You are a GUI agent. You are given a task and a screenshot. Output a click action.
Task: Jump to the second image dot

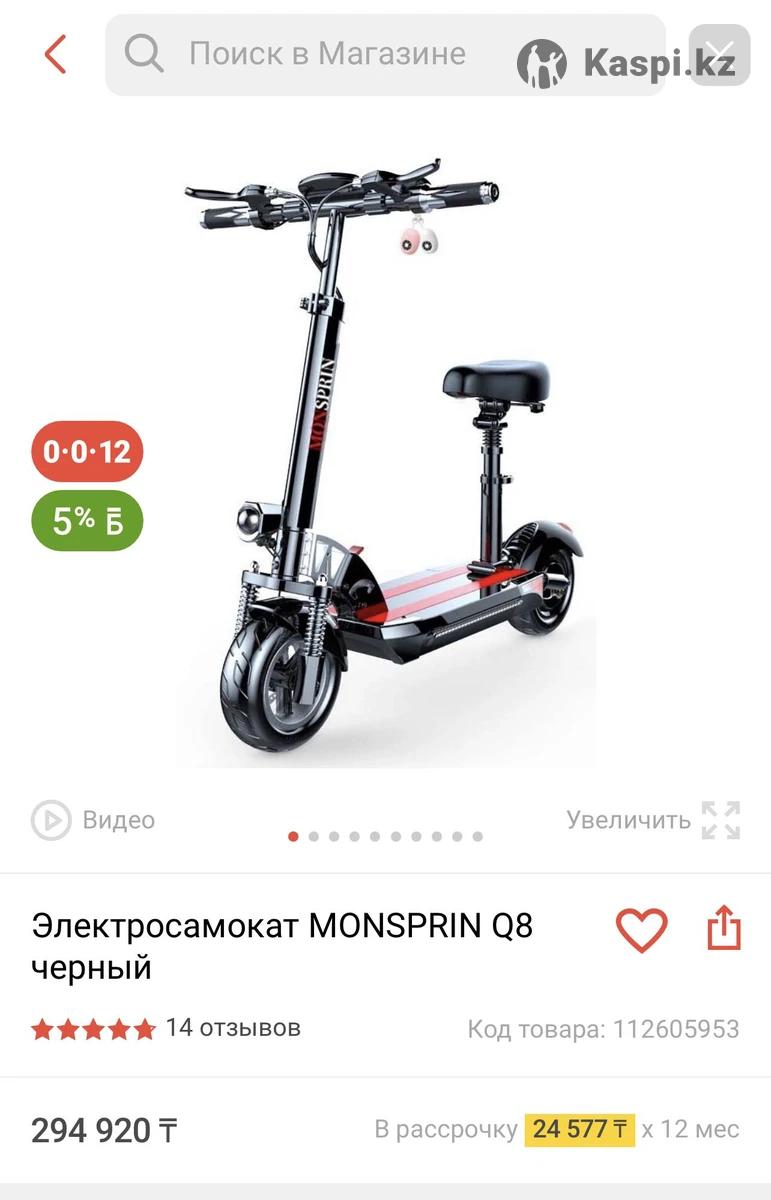point(314,836)
